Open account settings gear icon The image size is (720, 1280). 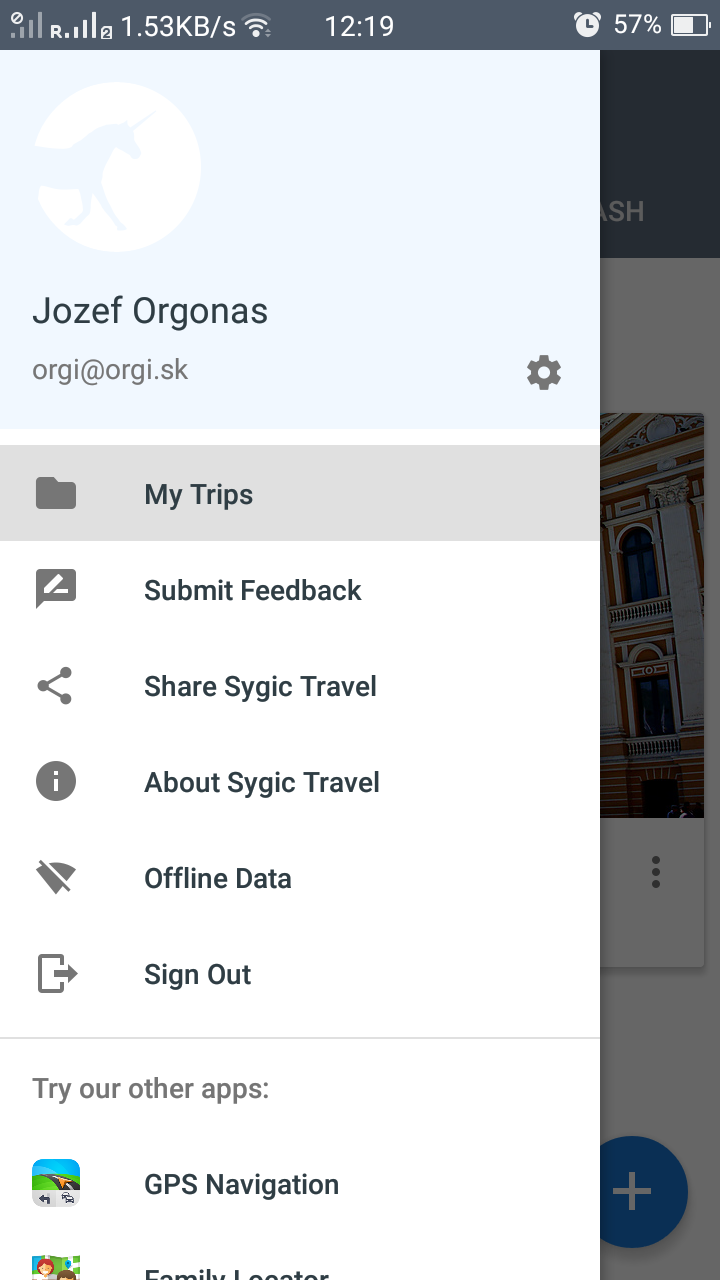click(544, 373)
